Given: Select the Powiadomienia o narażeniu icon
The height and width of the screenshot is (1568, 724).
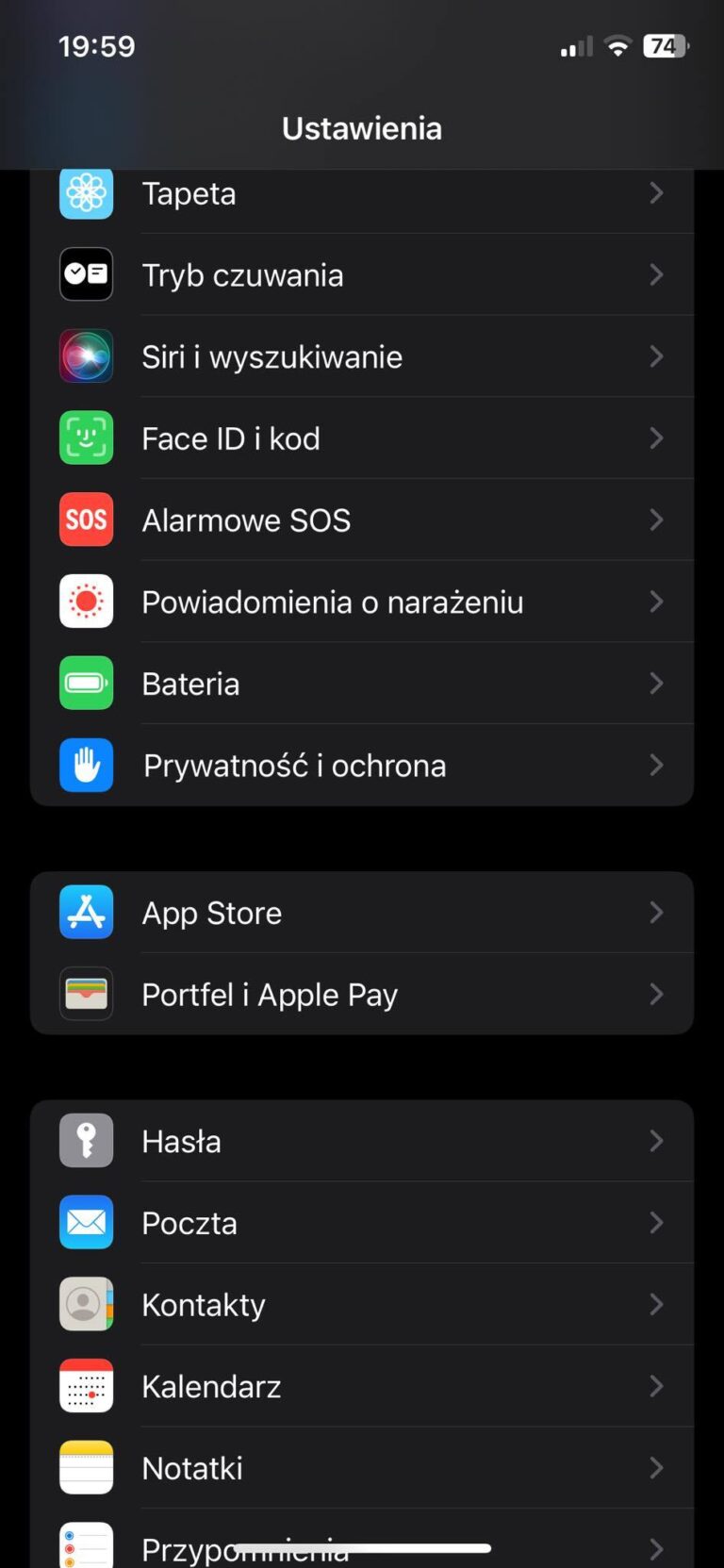Looking at the screenshot, I should pyautogui.click(x=86, y=601).
